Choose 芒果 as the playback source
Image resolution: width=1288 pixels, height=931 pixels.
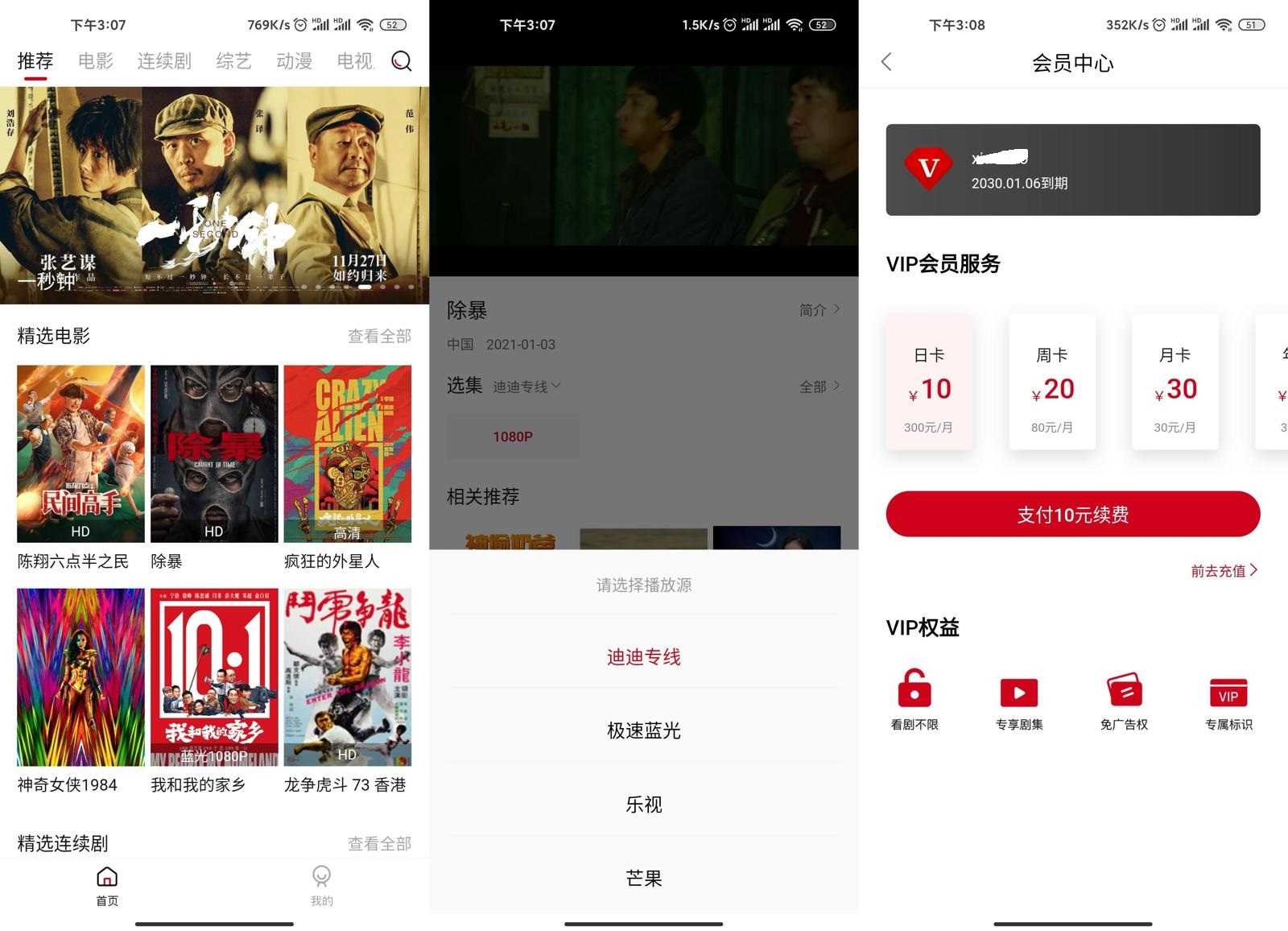(643, 878)
